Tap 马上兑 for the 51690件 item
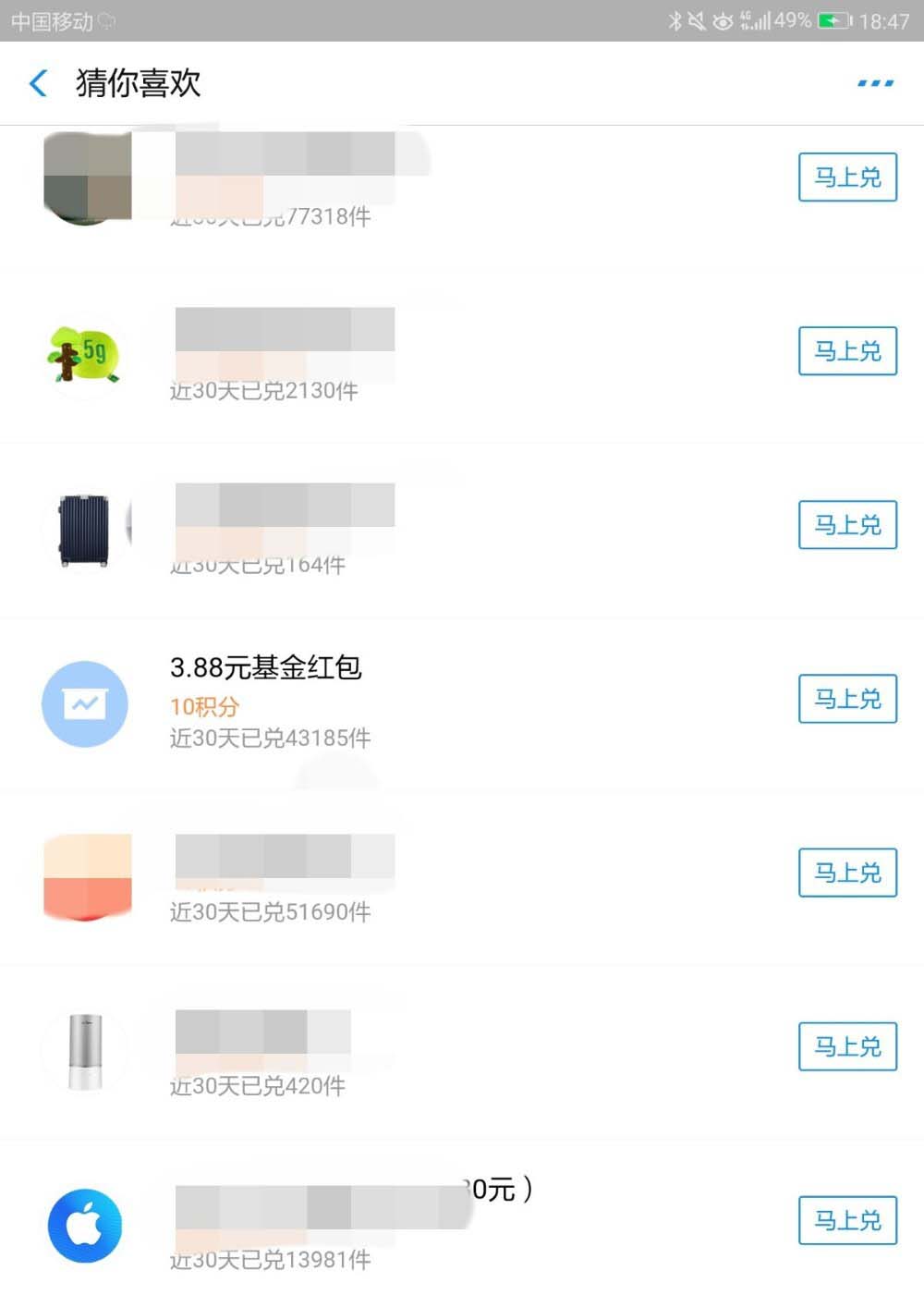Screen dimensions: 924x1307 [847, 872]
